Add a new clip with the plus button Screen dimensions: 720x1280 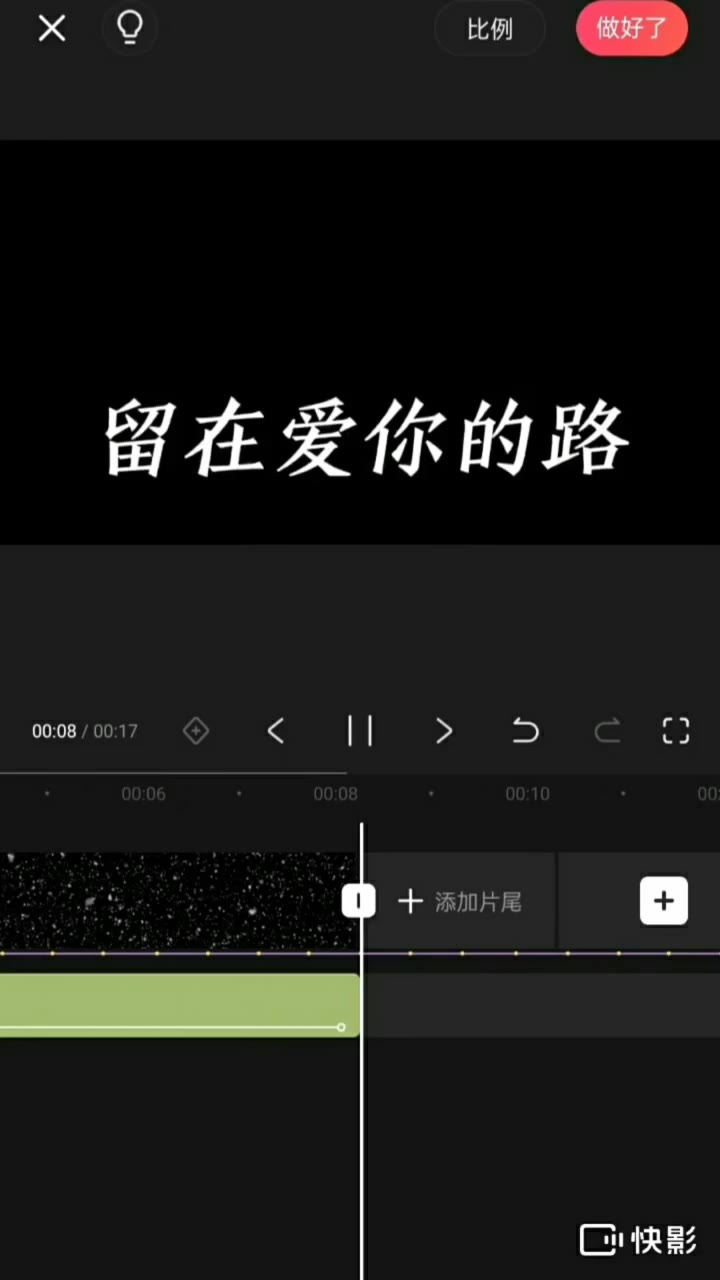(x=664, y=901)
